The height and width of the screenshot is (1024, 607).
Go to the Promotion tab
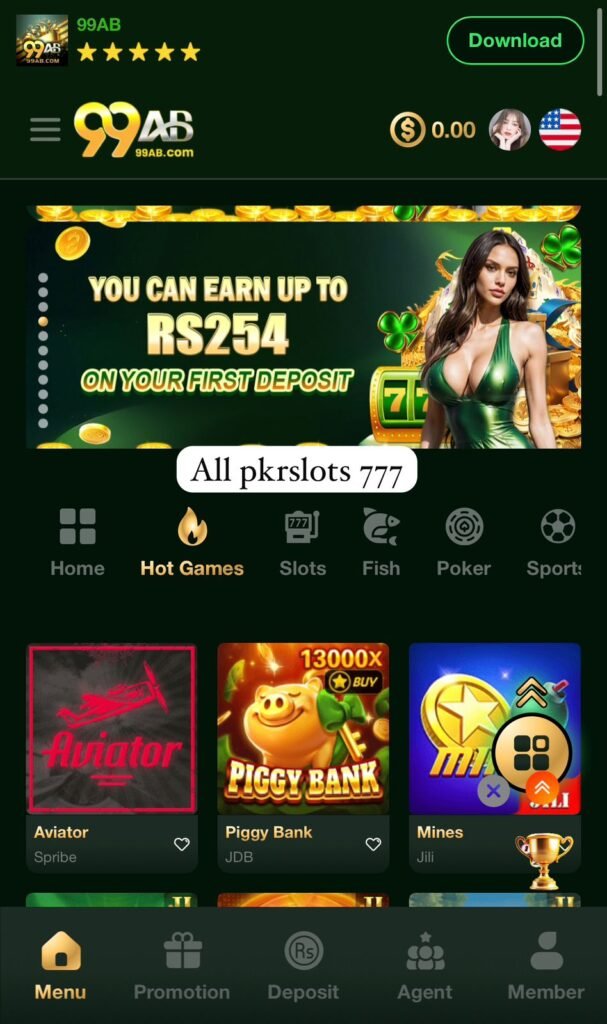pos(182,966)
